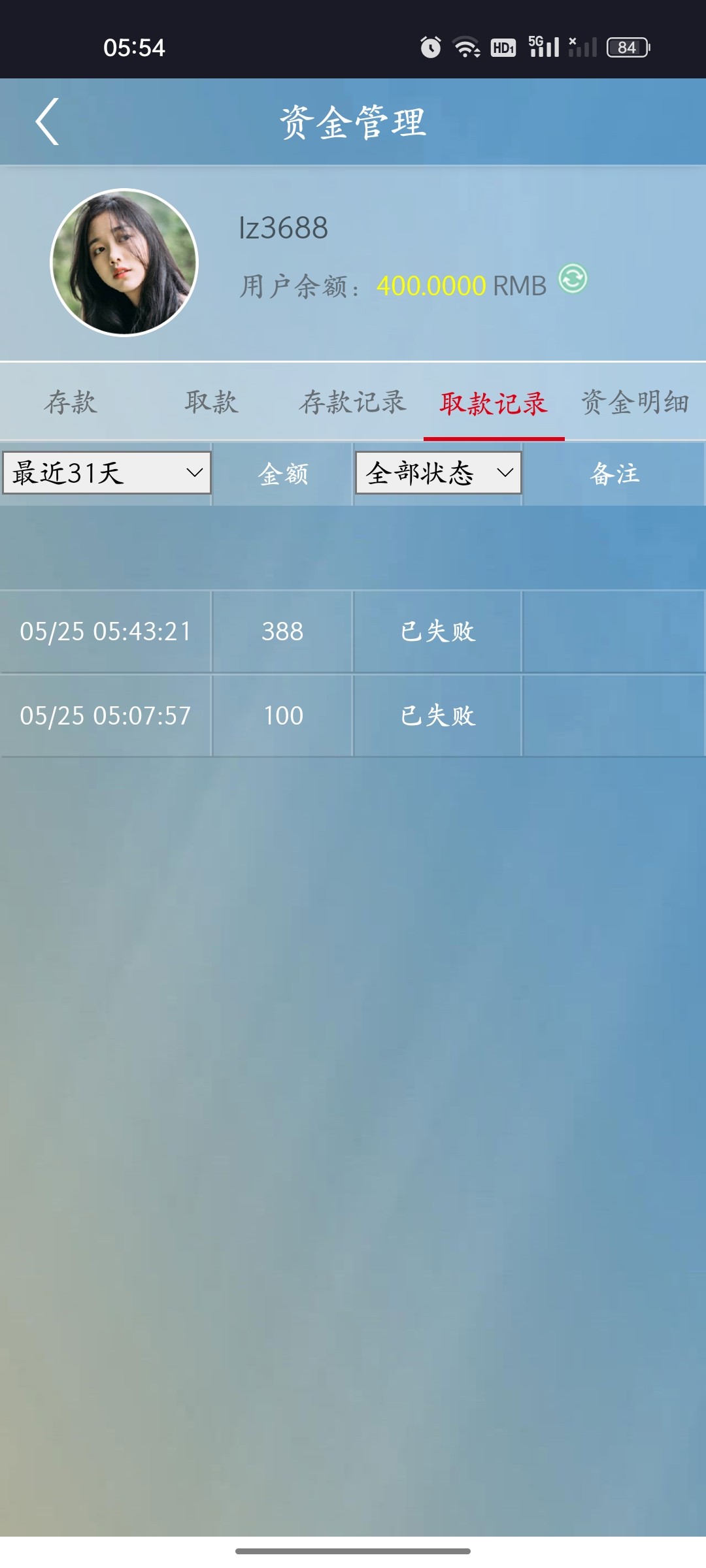This screenshot has width=706, height=1568.
Task: Switch to the 取款 tab
Action: [211, 402]
